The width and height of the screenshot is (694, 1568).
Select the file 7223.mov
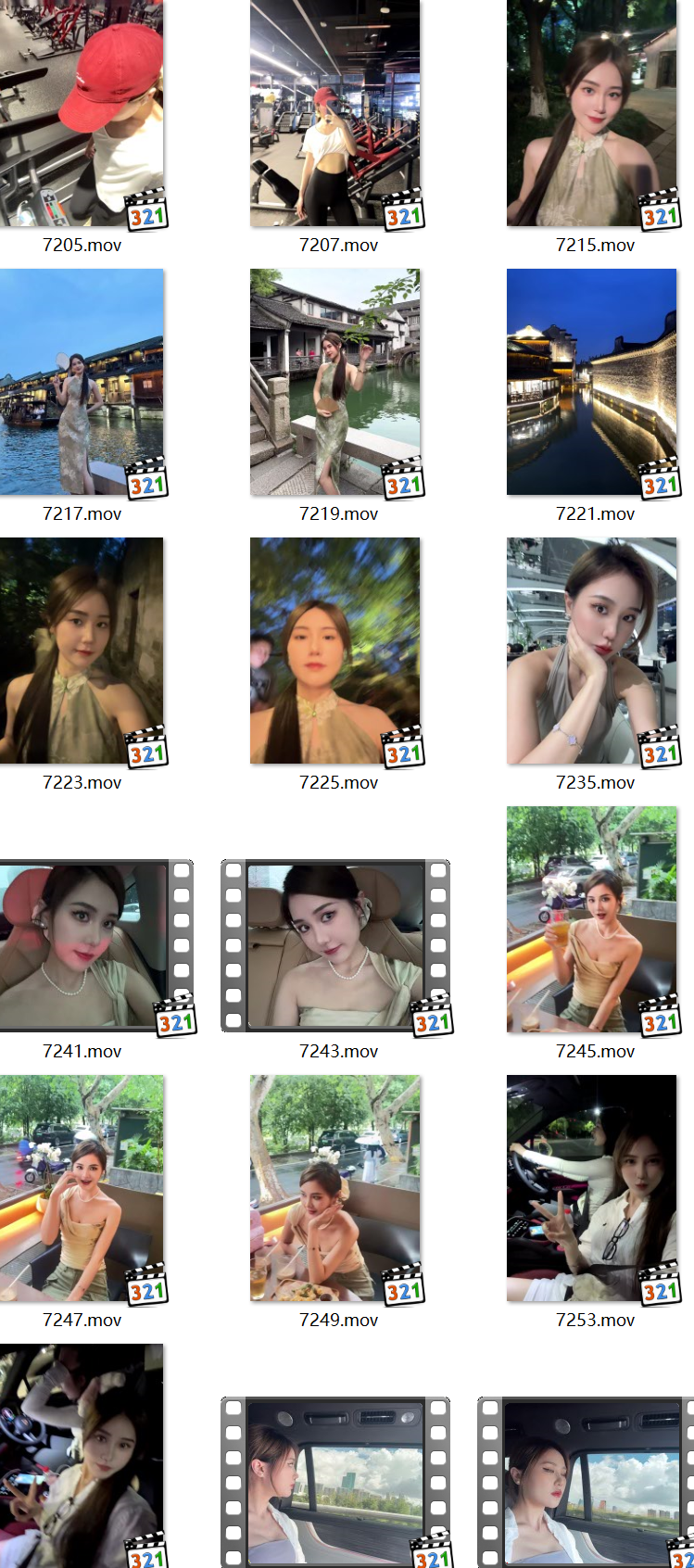[x=82, y=651]
